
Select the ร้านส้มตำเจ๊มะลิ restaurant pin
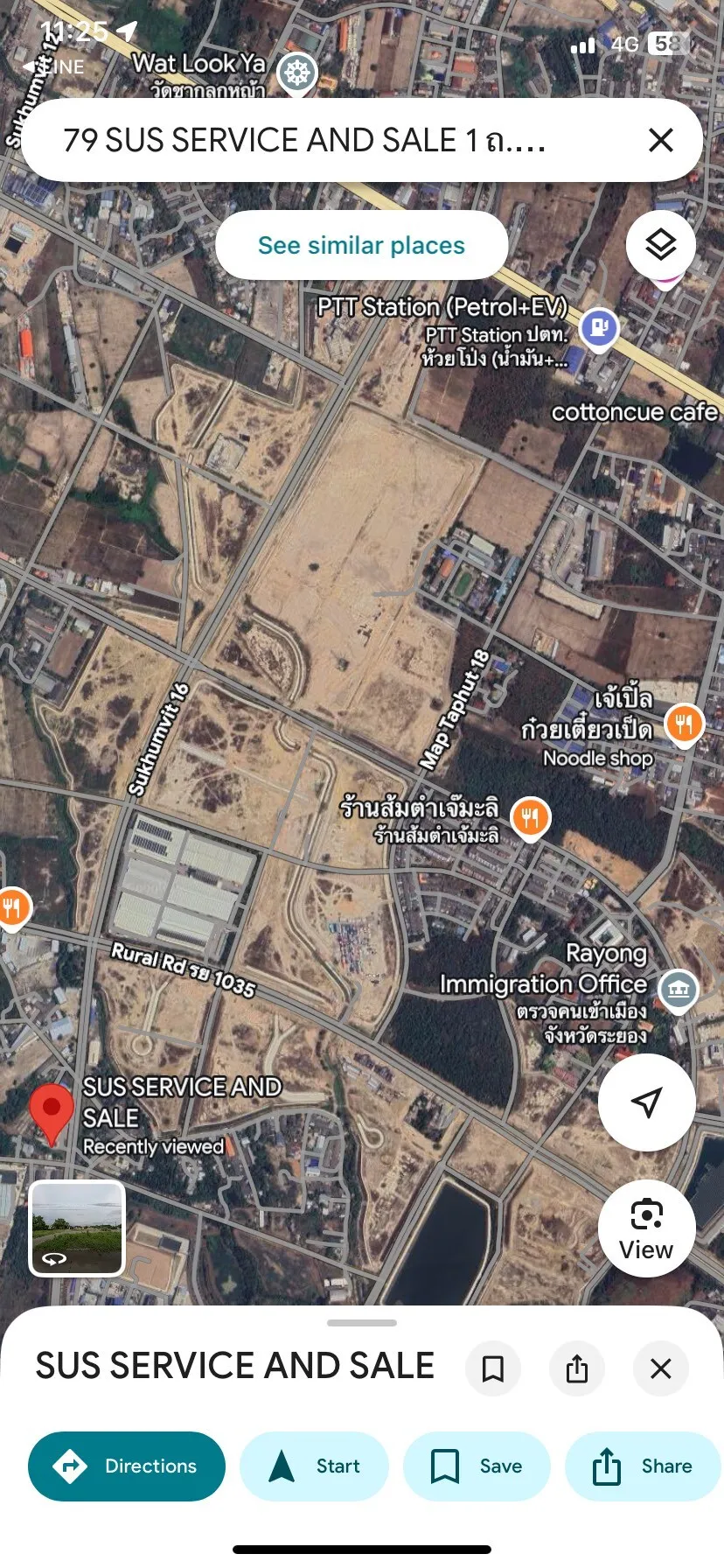530,818
